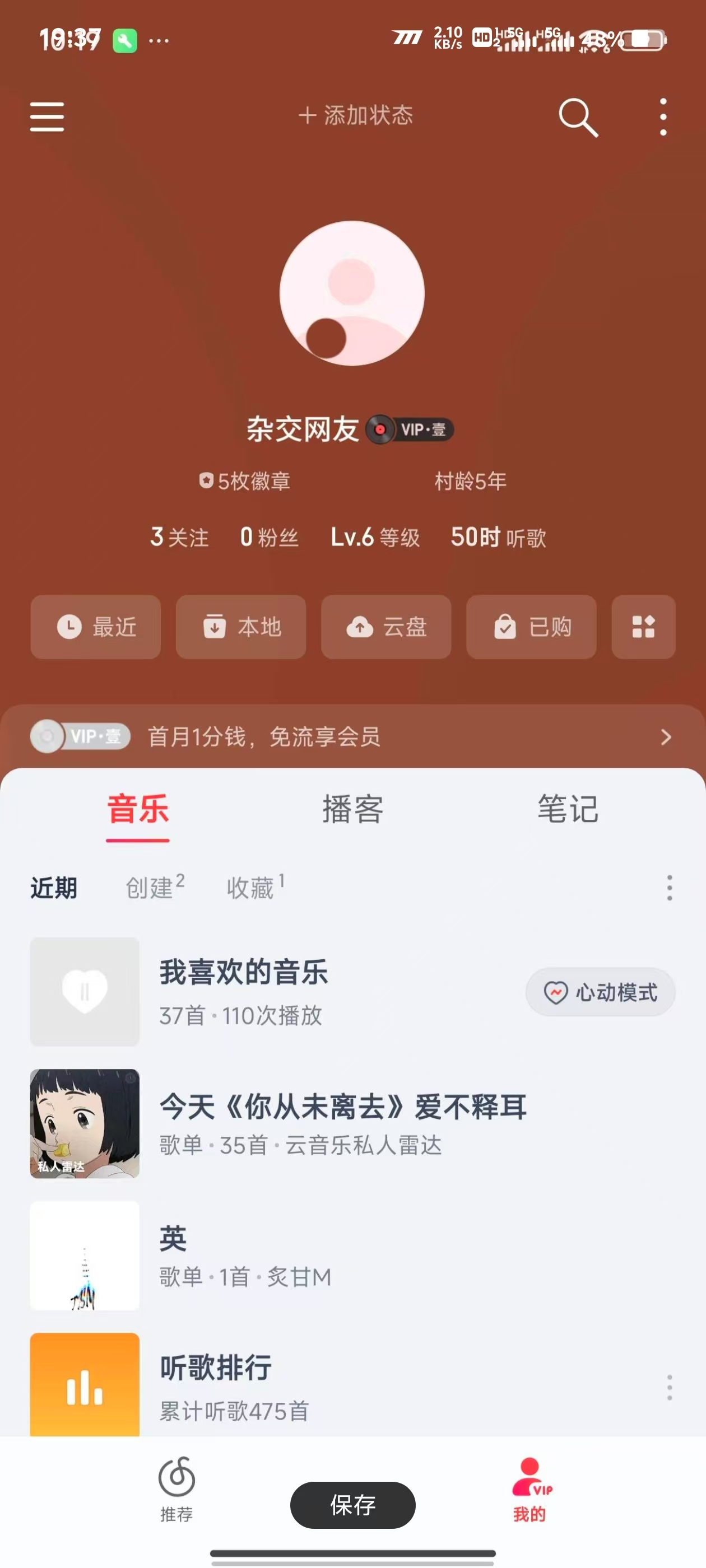Image resolution: width=706 pixels, height=1568 pixels.
Task: Open 本地 local downloads
Action: pyautogui.click(x=240, y=626)
